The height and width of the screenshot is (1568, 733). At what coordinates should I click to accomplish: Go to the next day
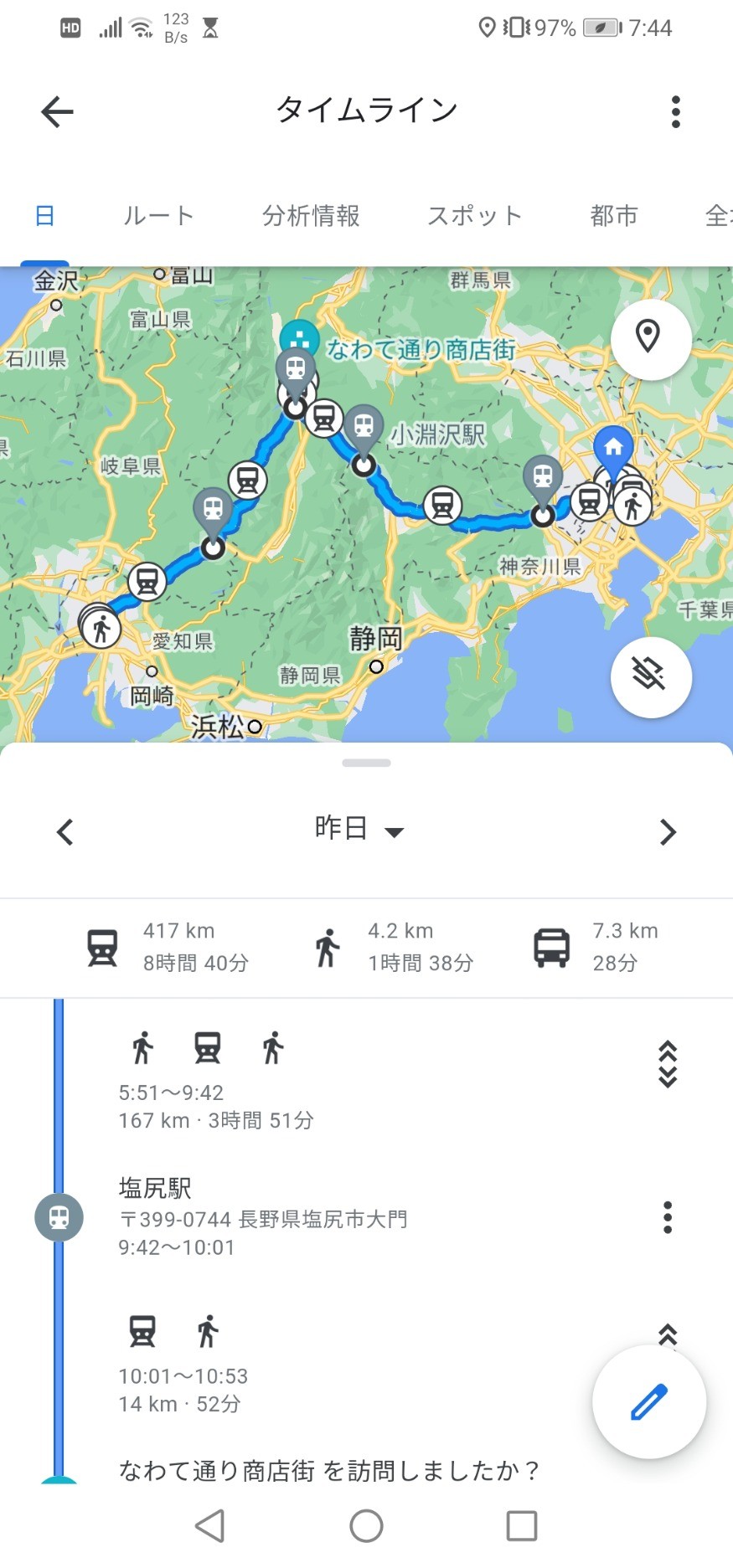(667, 832)
